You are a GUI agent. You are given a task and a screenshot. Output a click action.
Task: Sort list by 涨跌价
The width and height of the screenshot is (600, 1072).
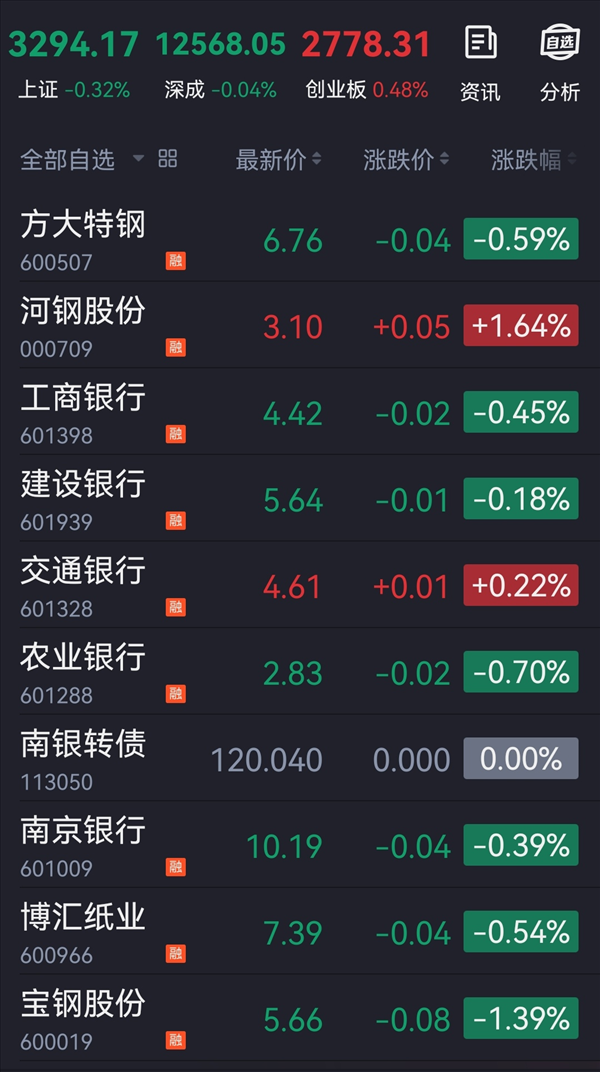tap(406, 160)
